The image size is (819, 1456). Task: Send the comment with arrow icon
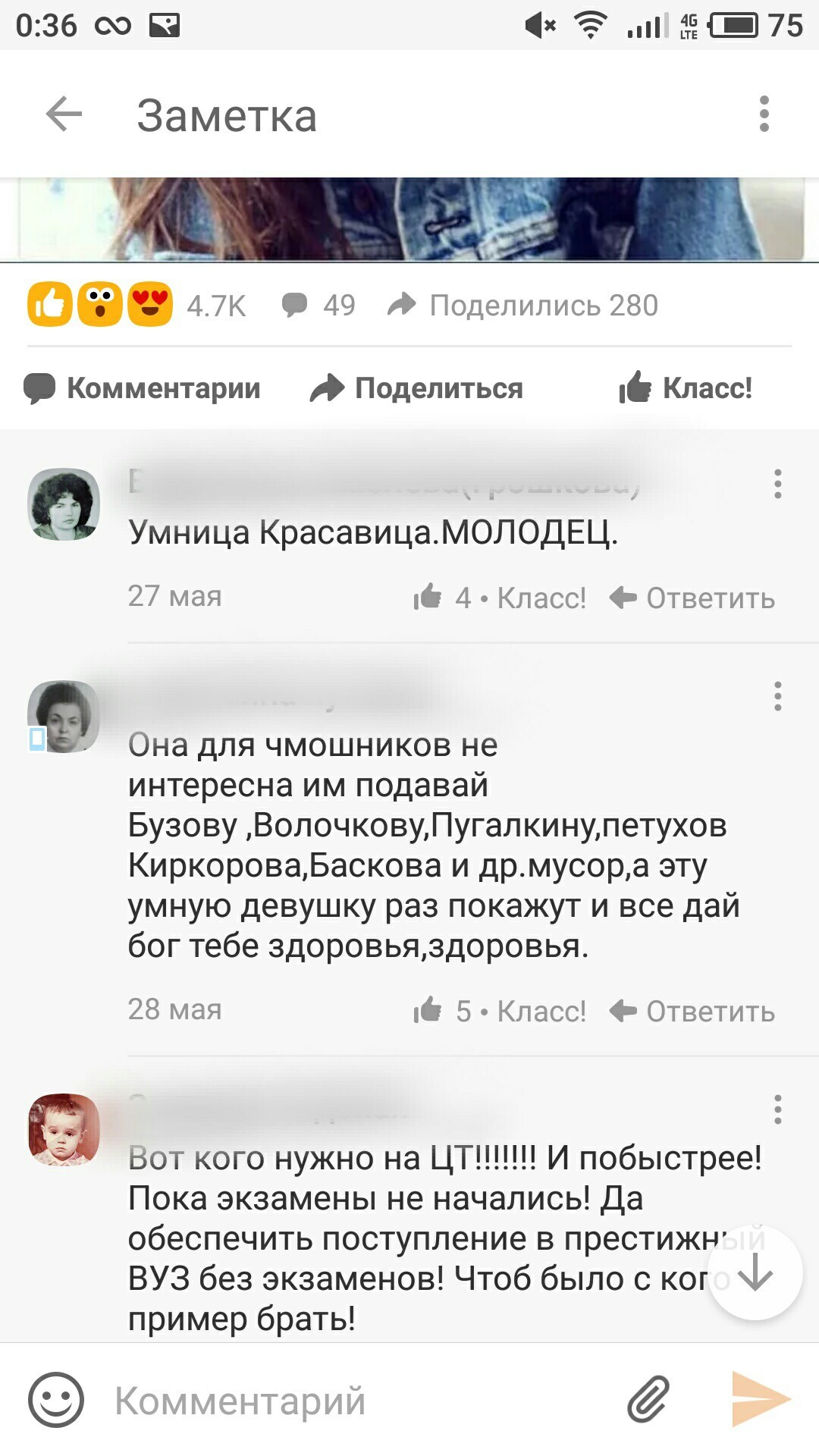760,1399
